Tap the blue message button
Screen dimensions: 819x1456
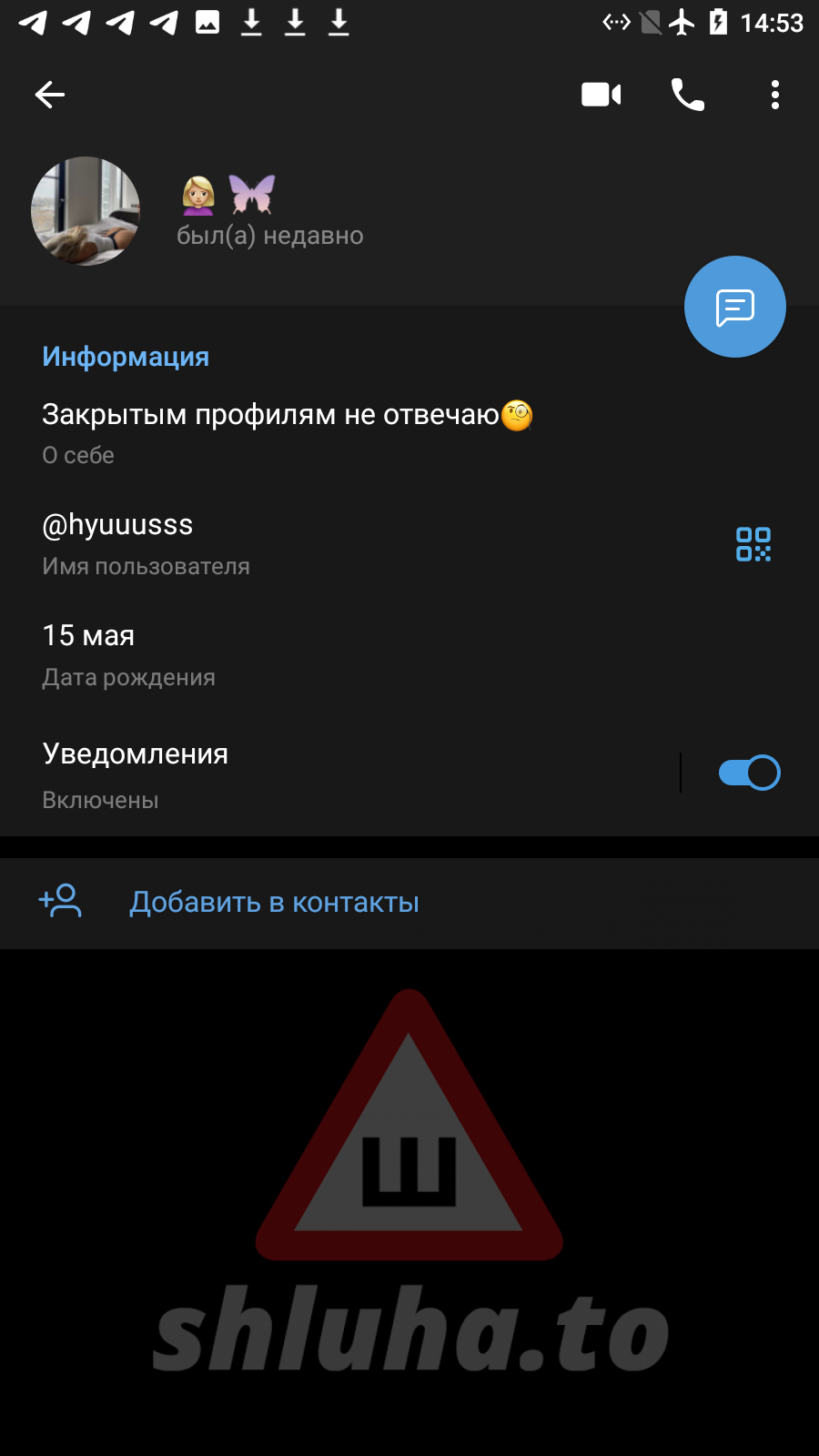click(734, 307)
